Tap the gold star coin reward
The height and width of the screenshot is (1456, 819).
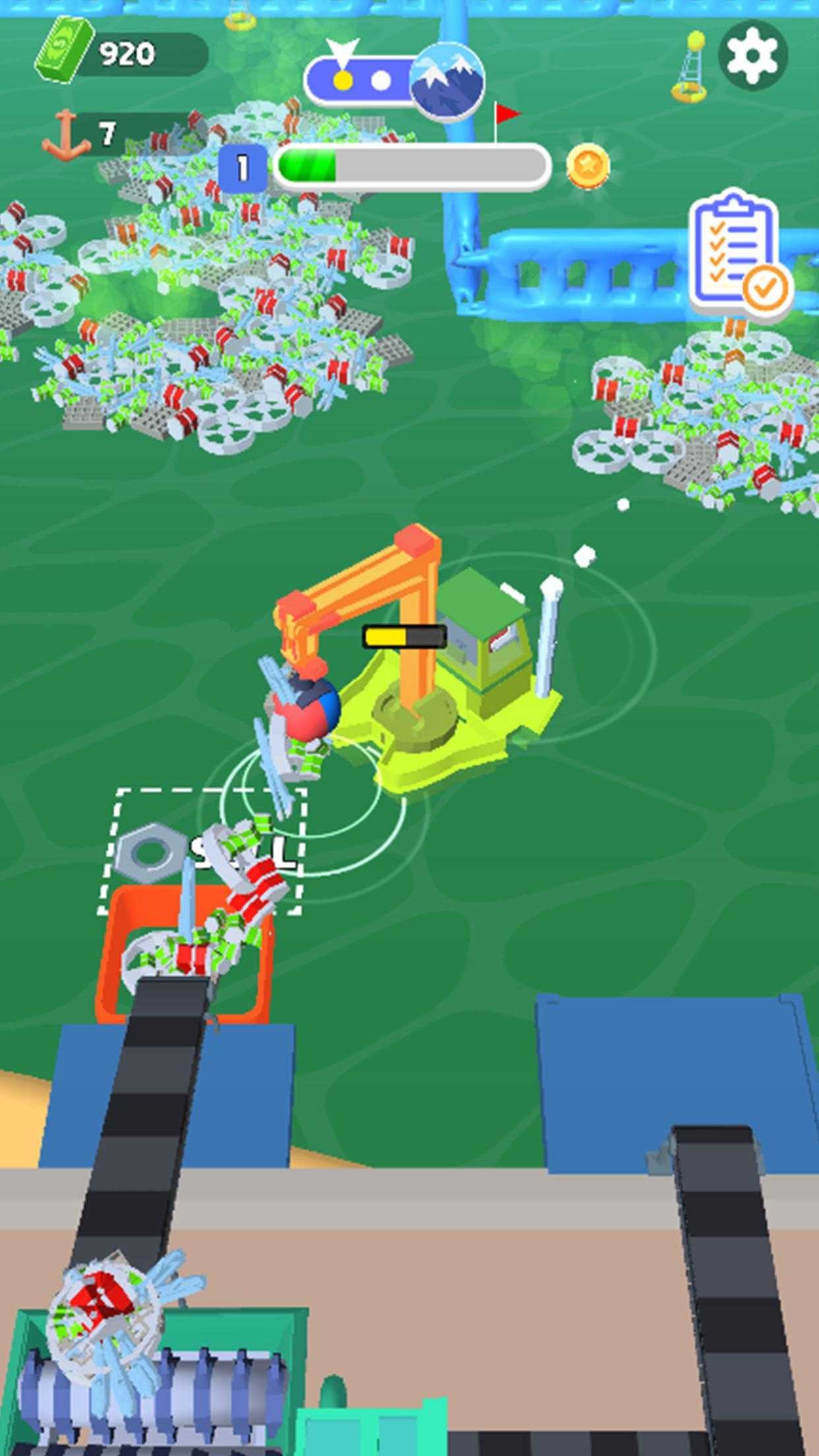[x=588, y=166]
